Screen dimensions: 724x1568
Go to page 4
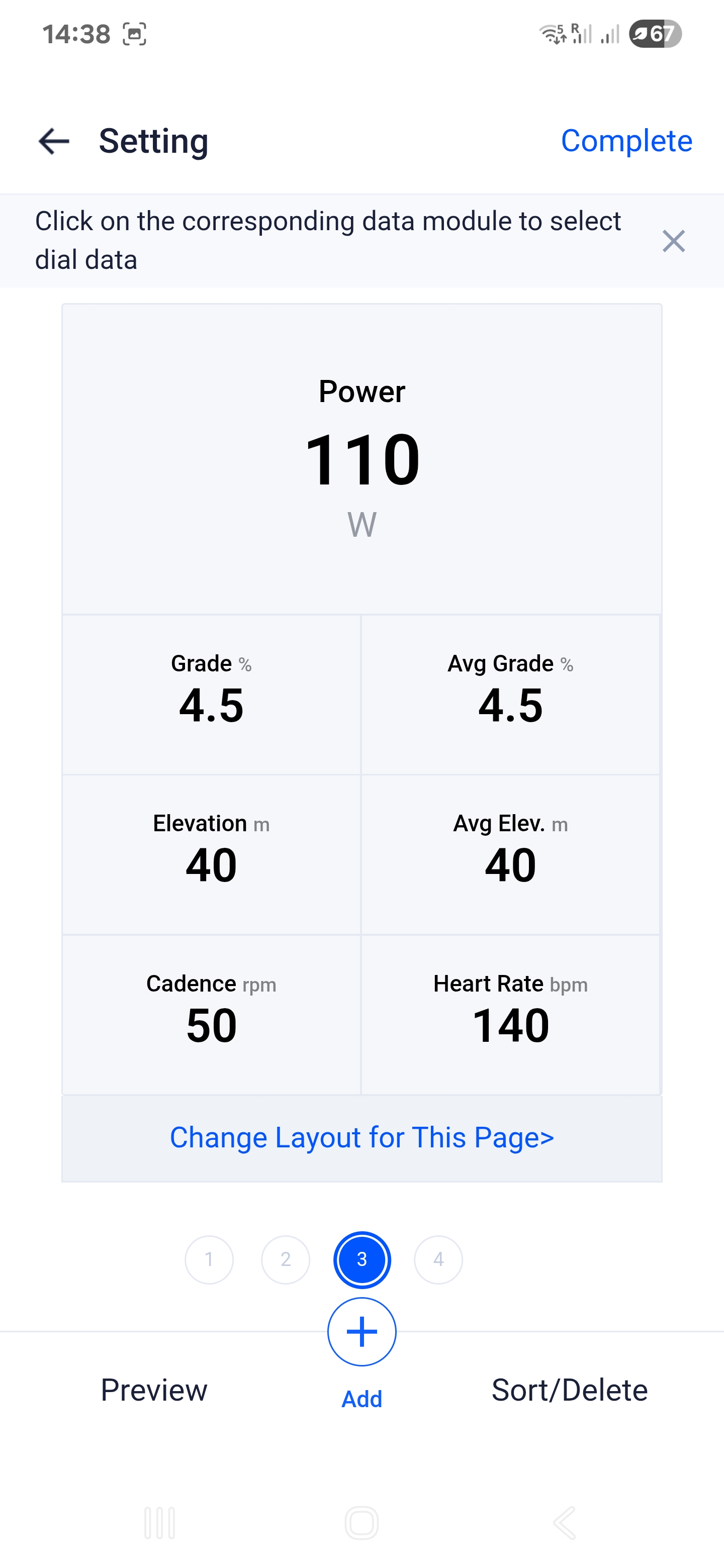click(x=438, y=1259)
